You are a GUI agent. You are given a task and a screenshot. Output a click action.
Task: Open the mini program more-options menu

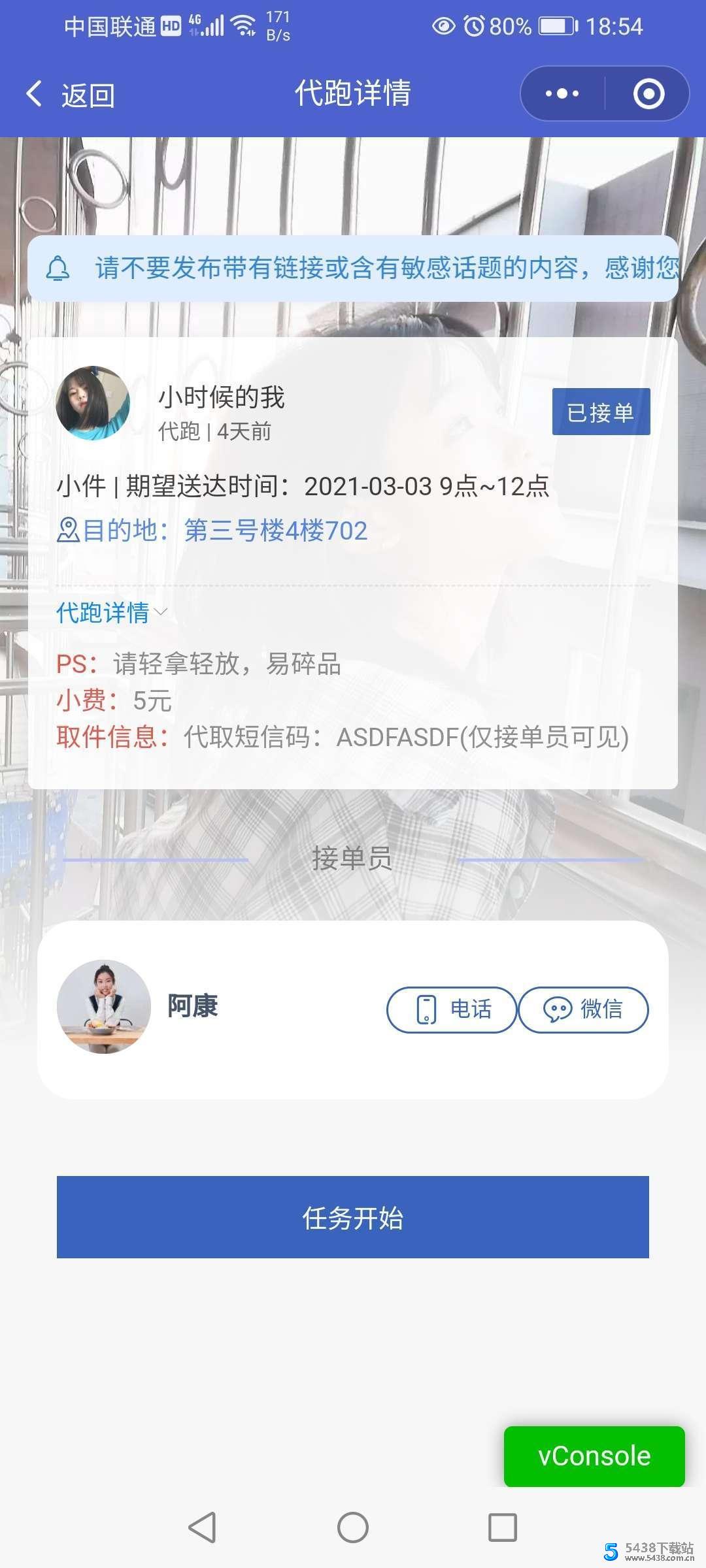(x=562, y=93)
